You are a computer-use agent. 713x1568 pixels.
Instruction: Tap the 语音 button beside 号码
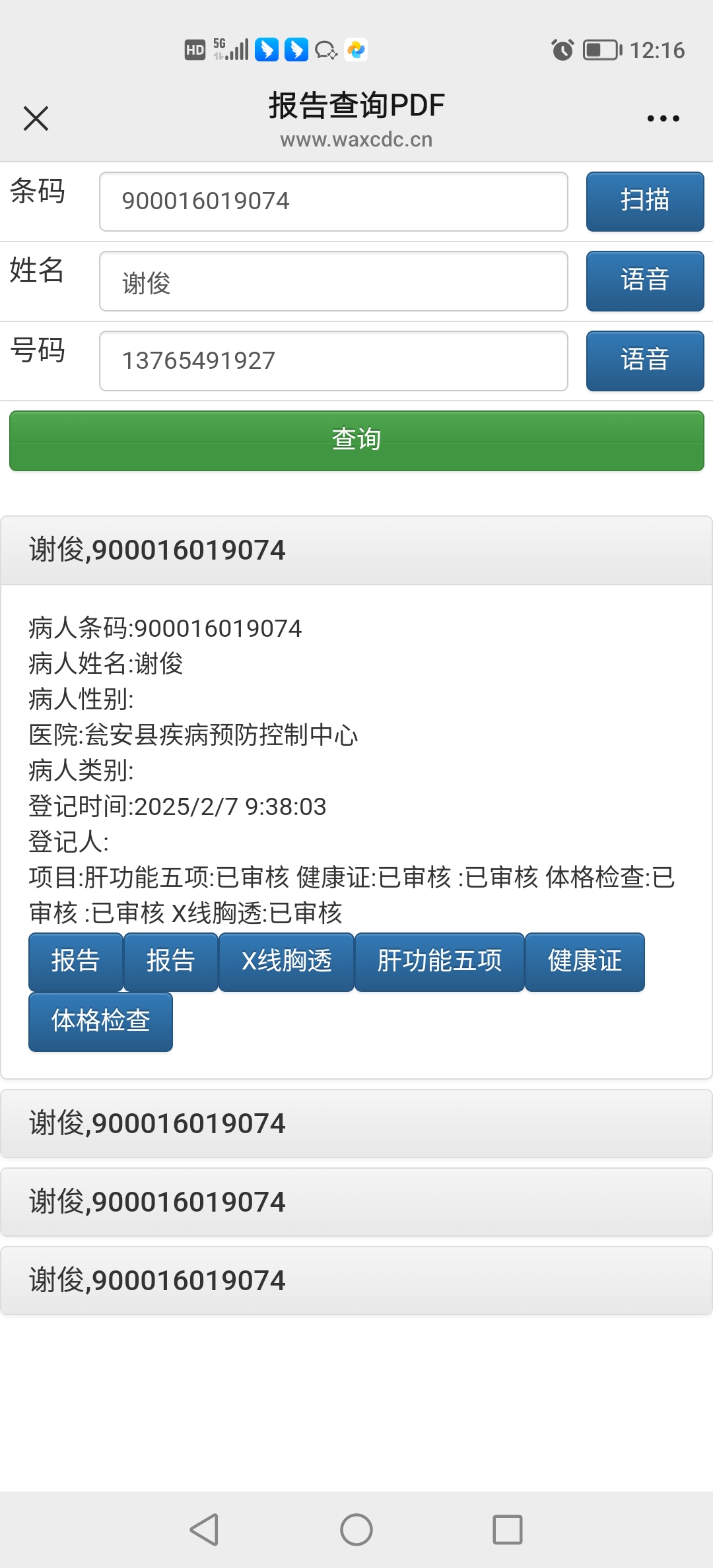click(645, 361)
